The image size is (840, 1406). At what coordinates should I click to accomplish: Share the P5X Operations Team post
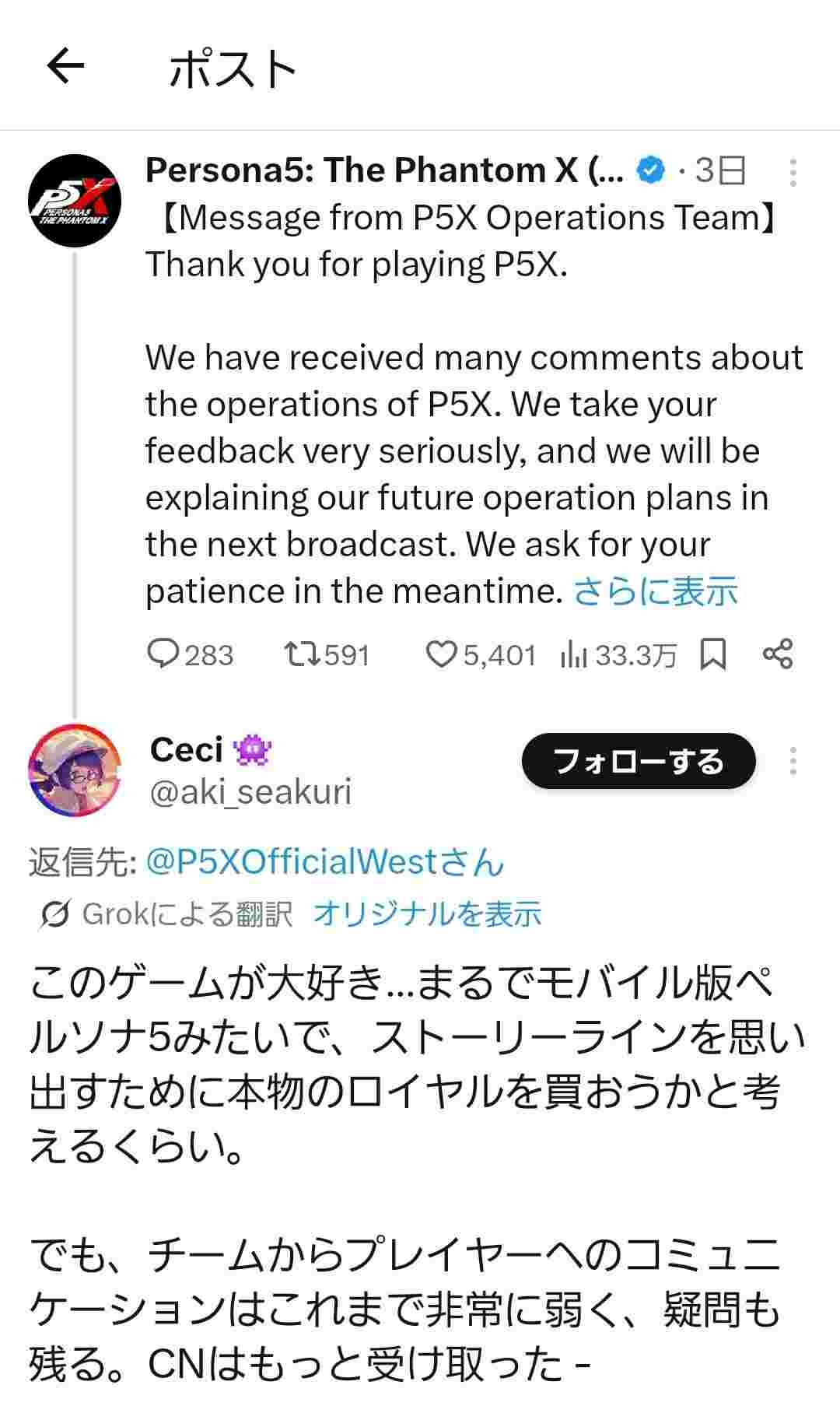[778, 654]
